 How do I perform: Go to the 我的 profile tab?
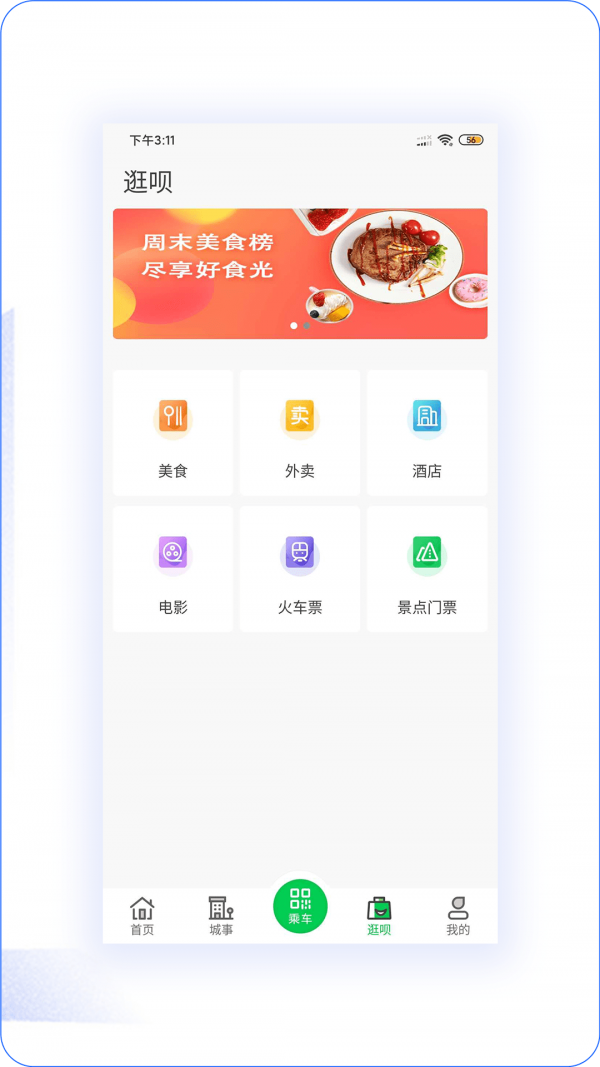coord(458,915)
